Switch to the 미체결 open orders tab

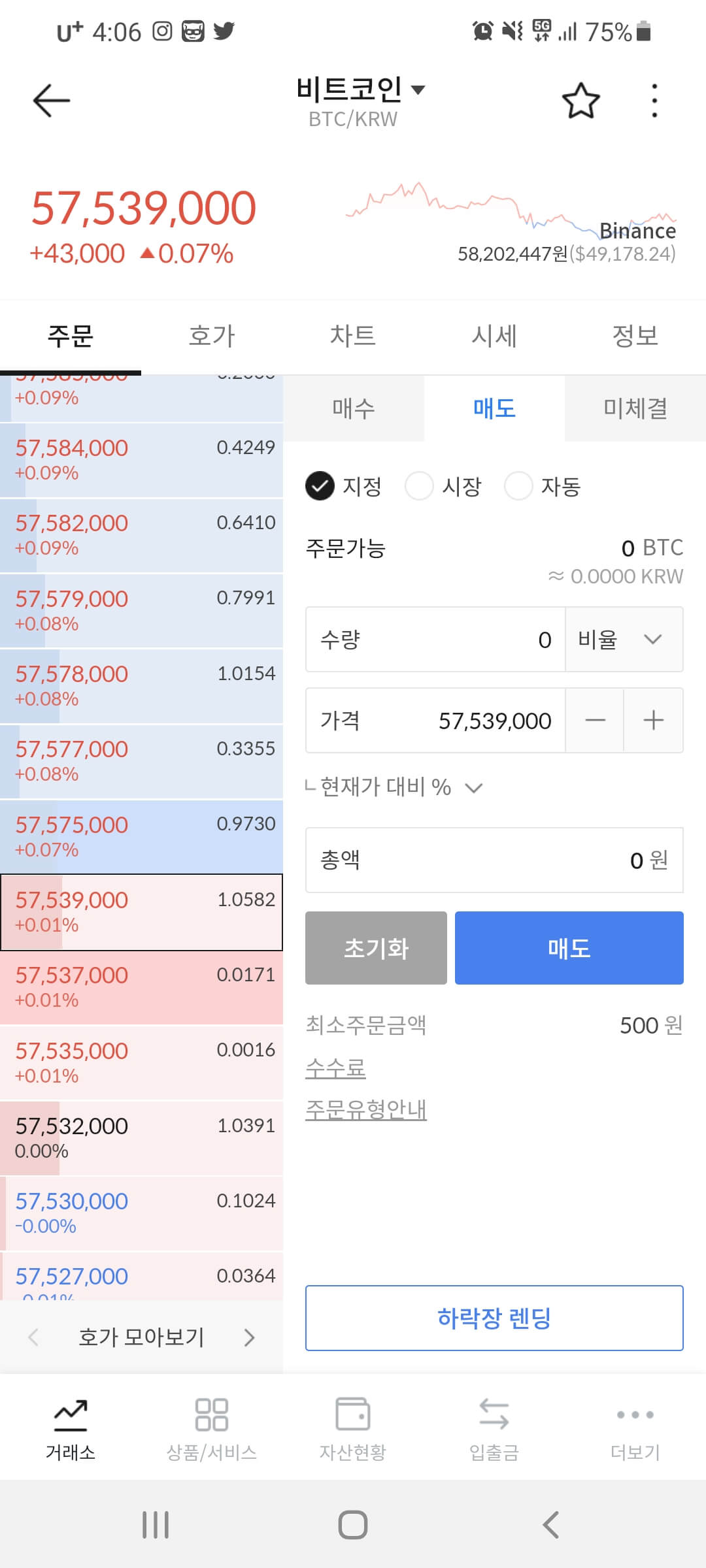(633, 408)
